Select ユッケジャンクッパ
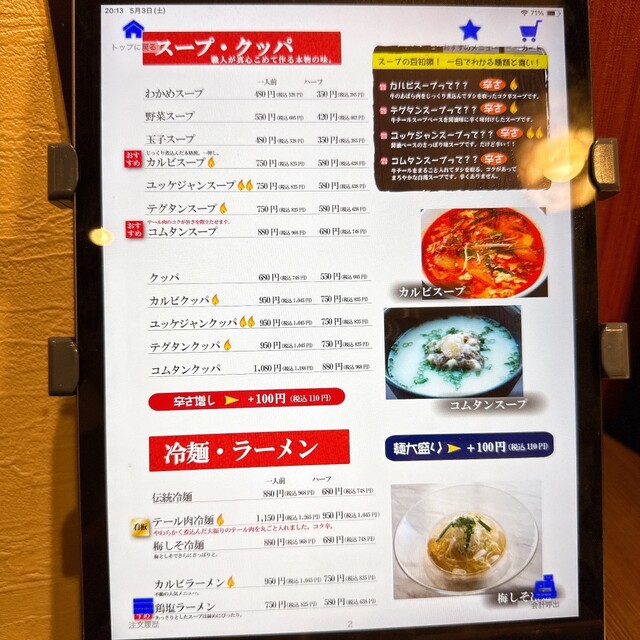The width and height of the screenshot is (640, 640). coord(193,322)
